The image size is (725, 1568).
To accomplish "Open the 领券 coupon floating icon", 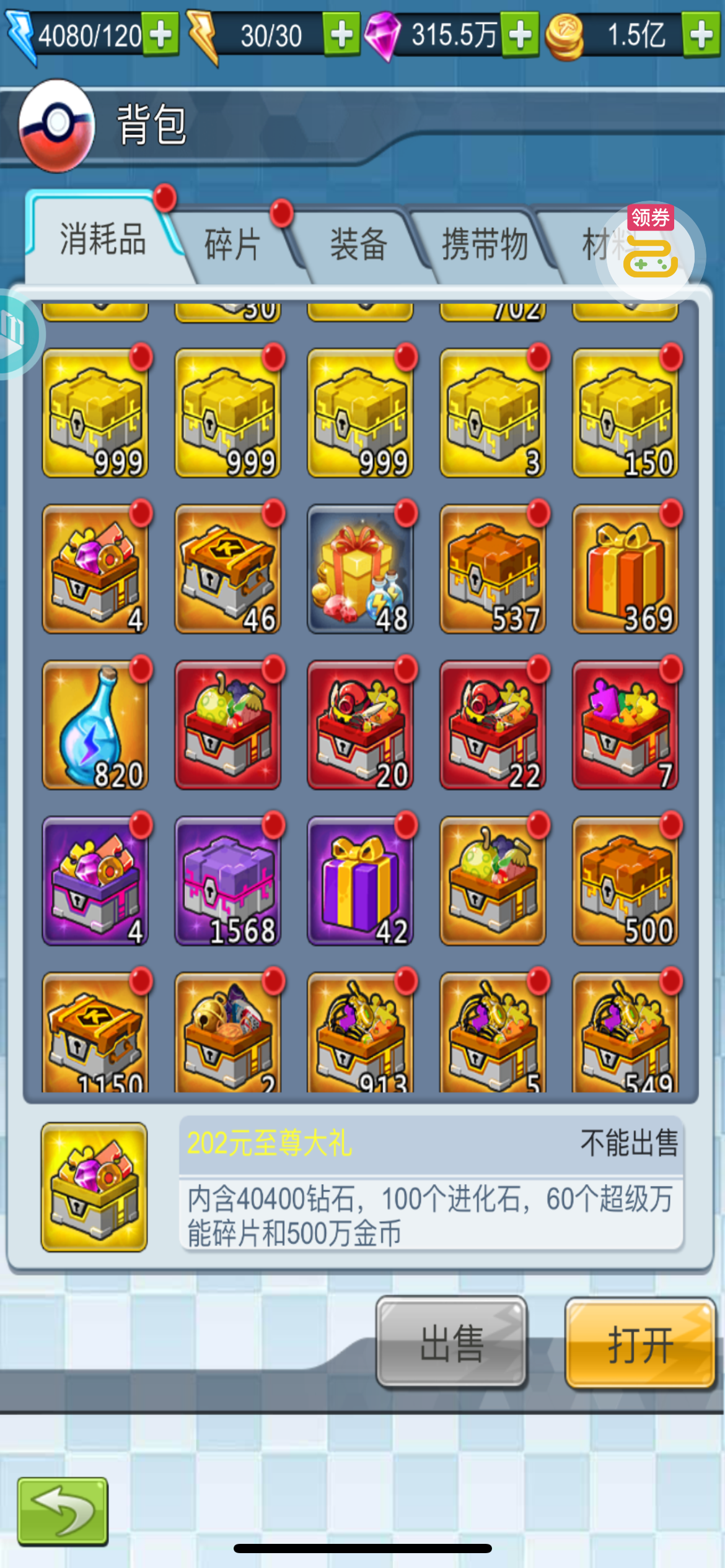I will pyautogui.click(x=650, y=250).
